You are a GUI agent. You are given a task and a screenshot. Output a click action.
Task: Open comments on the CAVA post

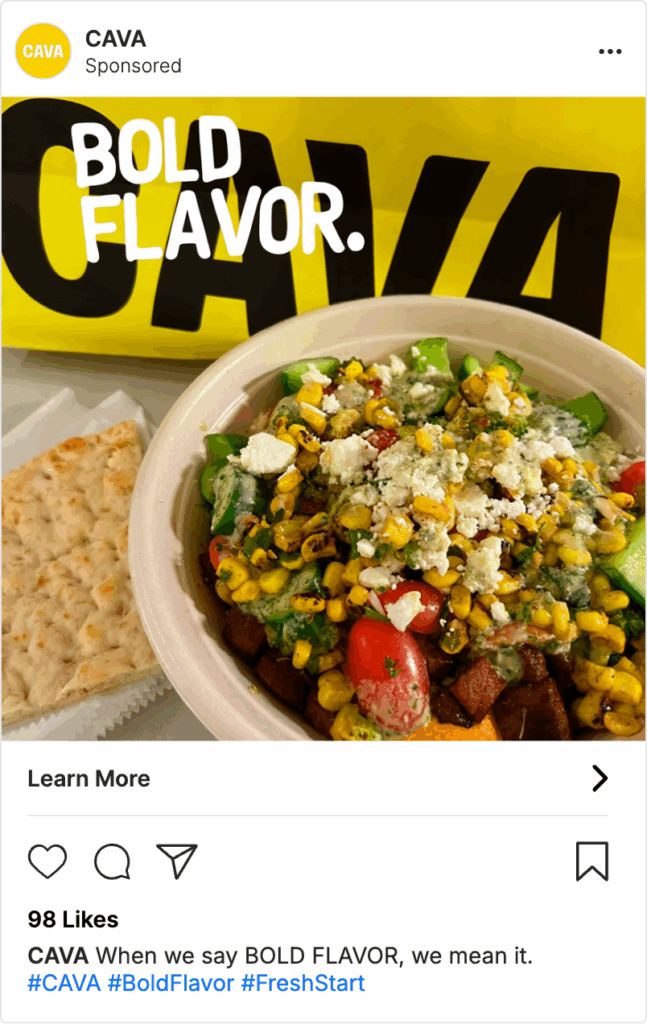pyautogui.click(x=112, y=861)
